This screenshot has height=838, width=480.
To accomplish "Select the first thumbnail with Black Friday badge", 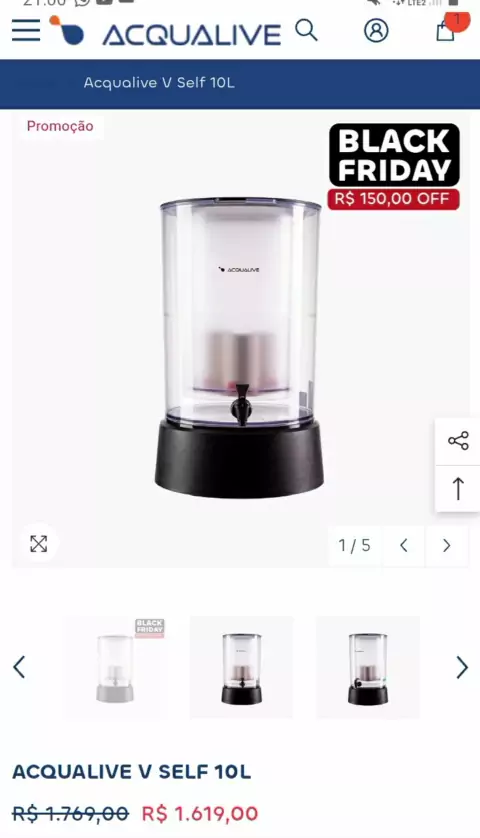I will click(x=115, y=668).
